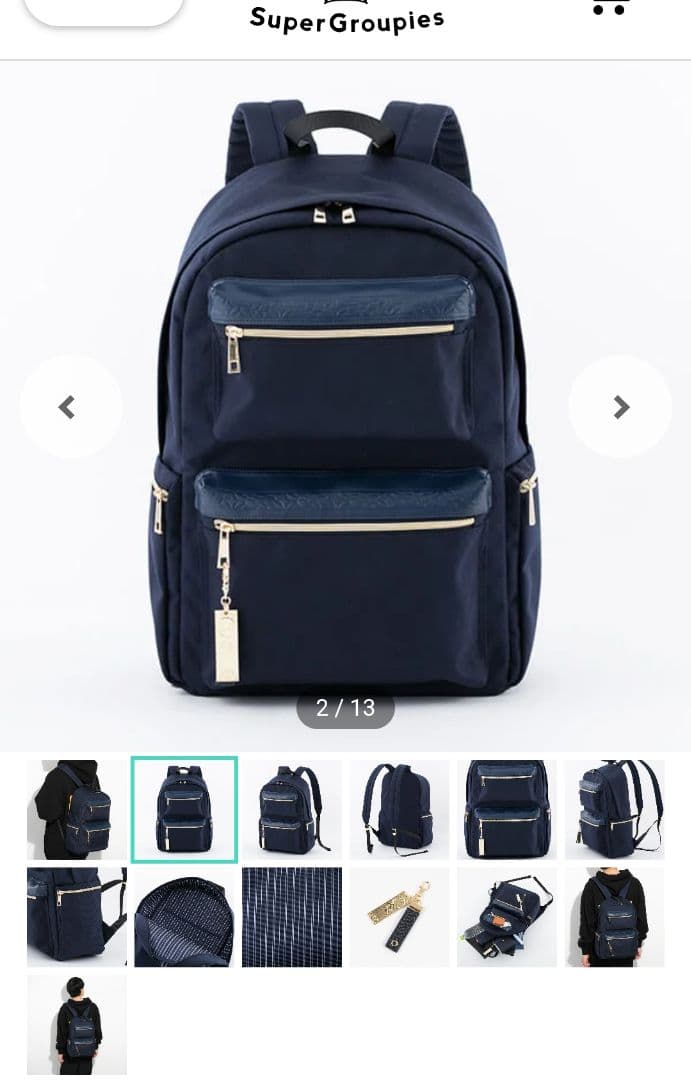View the rear-view thumbnail showing shoulder straps

[399, 810]
